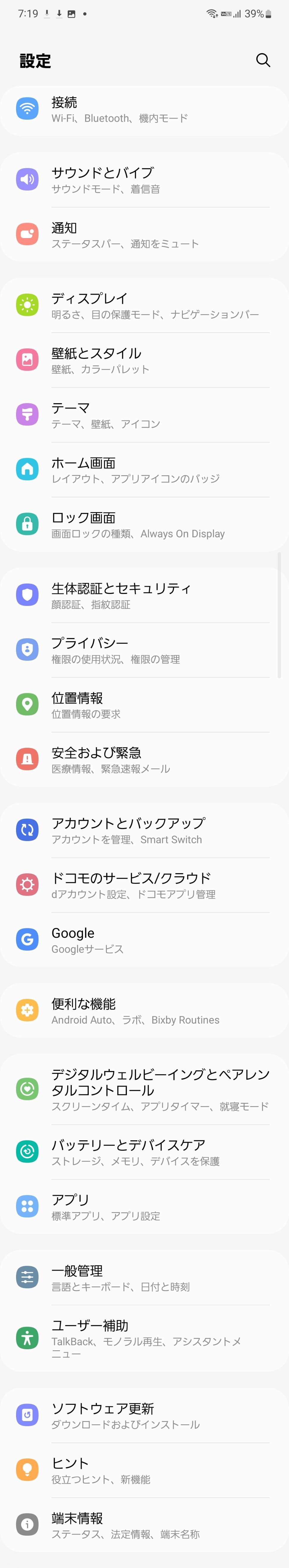Screen dimensions: 289x1568
Task: Open ドコモのサービス/クラウド
Action: pos(144,885)
